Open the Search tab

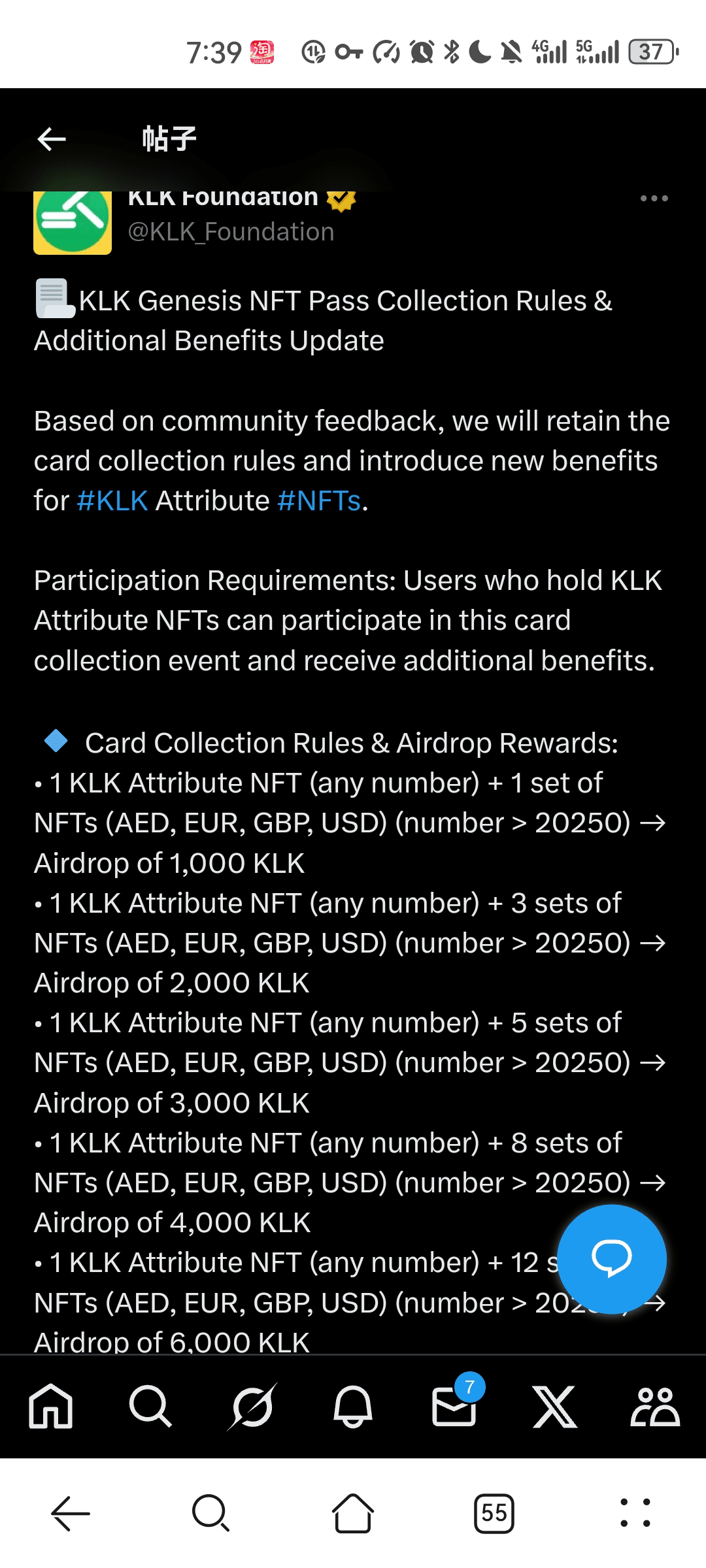tap(150, 1406)
